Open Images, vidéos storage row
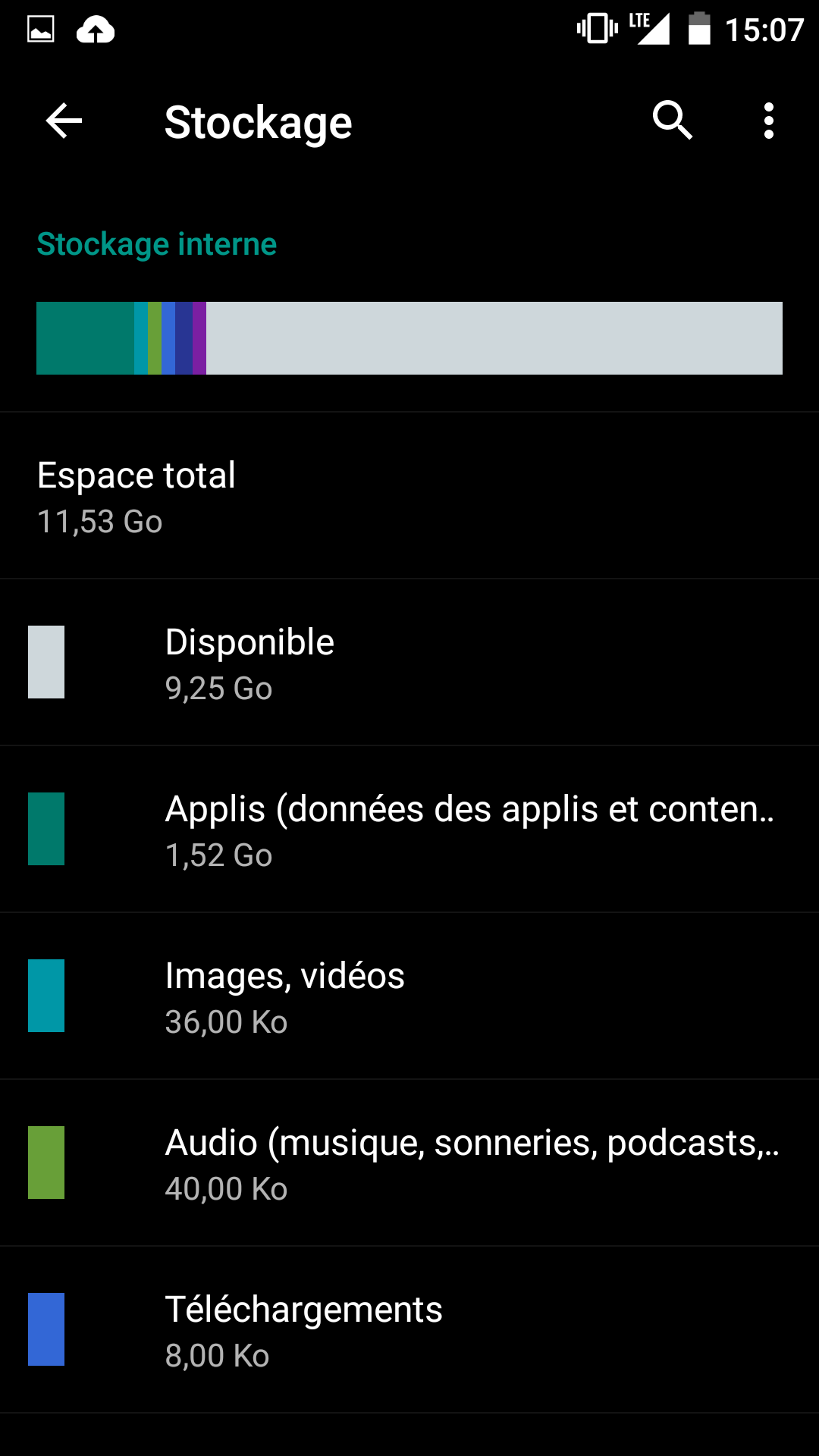The width and height of the screenshot is (819, 1456). click(409, 996)
